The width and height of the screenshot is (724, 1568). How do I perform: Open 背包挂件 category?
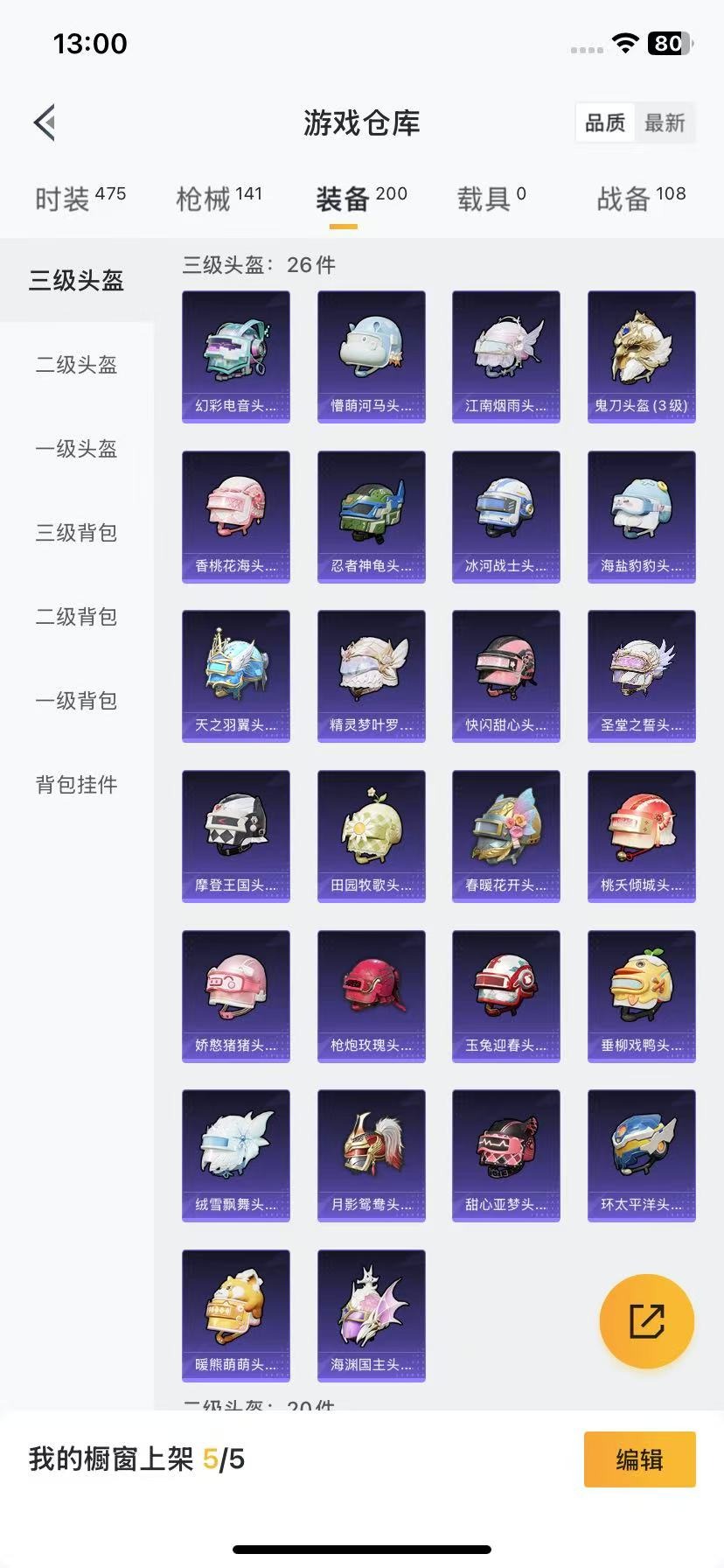coord(77,785)
